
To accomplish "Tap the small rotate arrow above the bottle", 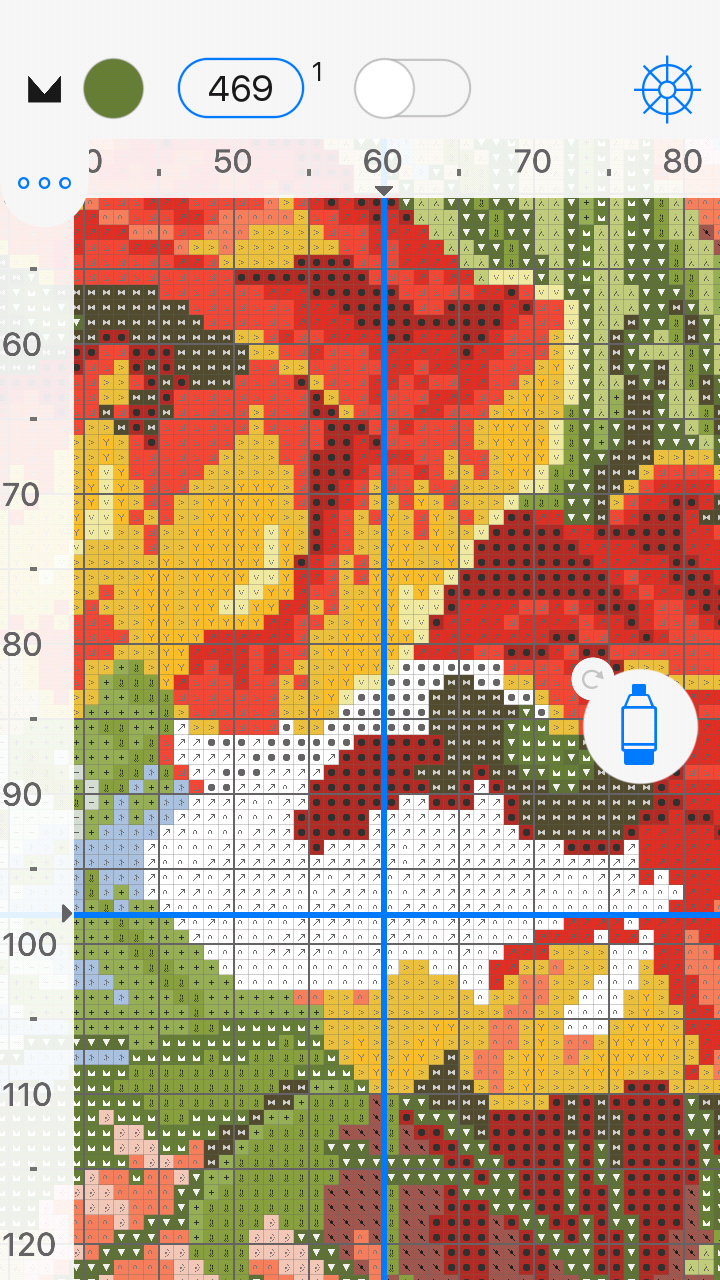I will tap(592, 679).
